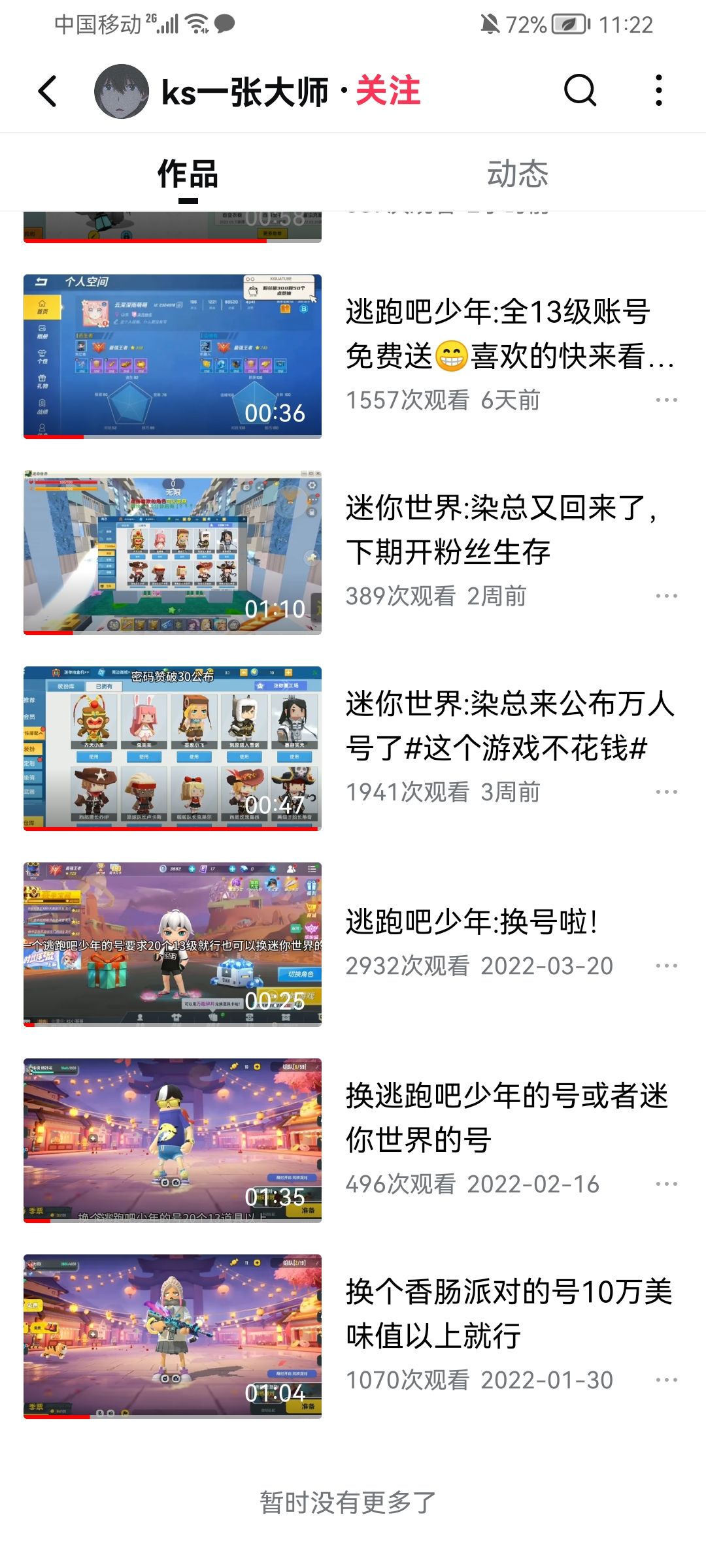Play video 染总又回来了,下期开粉丝生存
Image resolution: width=706 pixels, height=1568 pixels.
(173, 552)
